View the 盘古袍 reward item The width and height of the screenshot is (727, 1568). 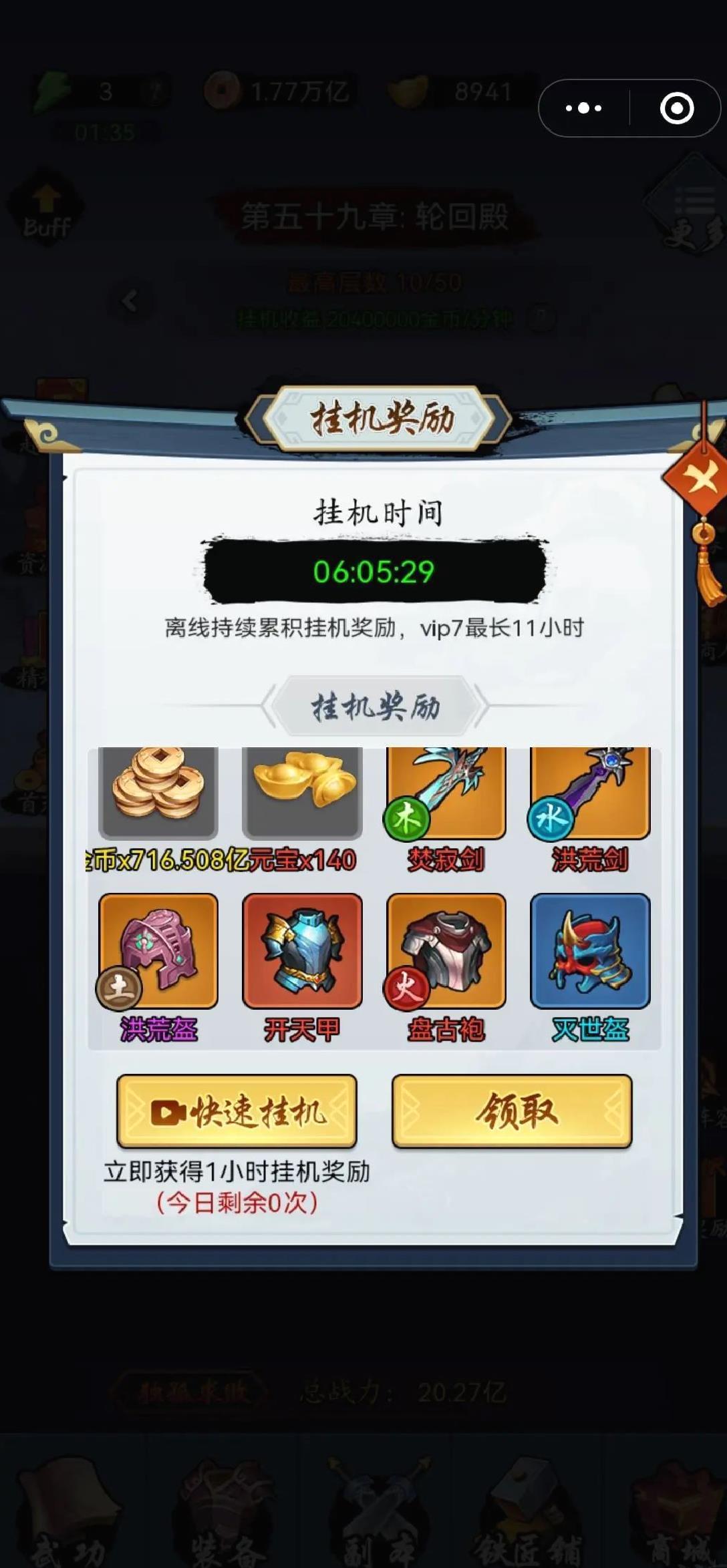tap(446, 951)
